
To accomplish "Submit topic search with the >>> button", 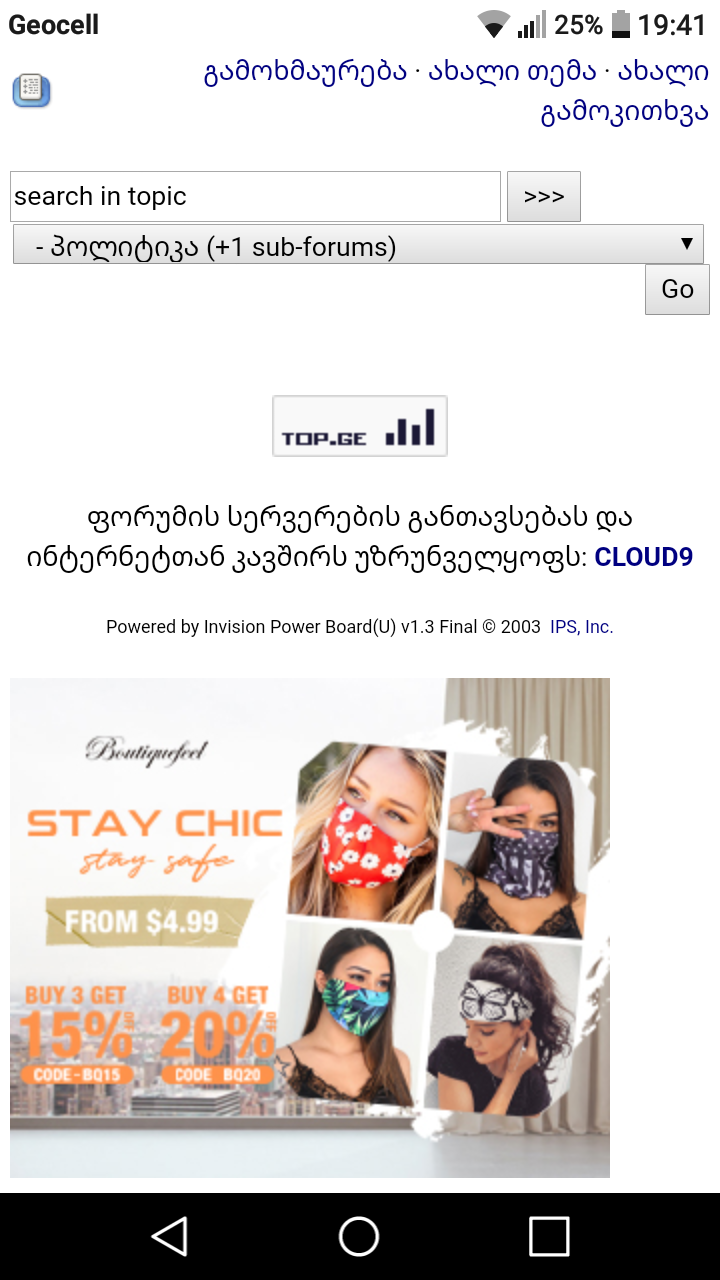I will coord(544,197).
